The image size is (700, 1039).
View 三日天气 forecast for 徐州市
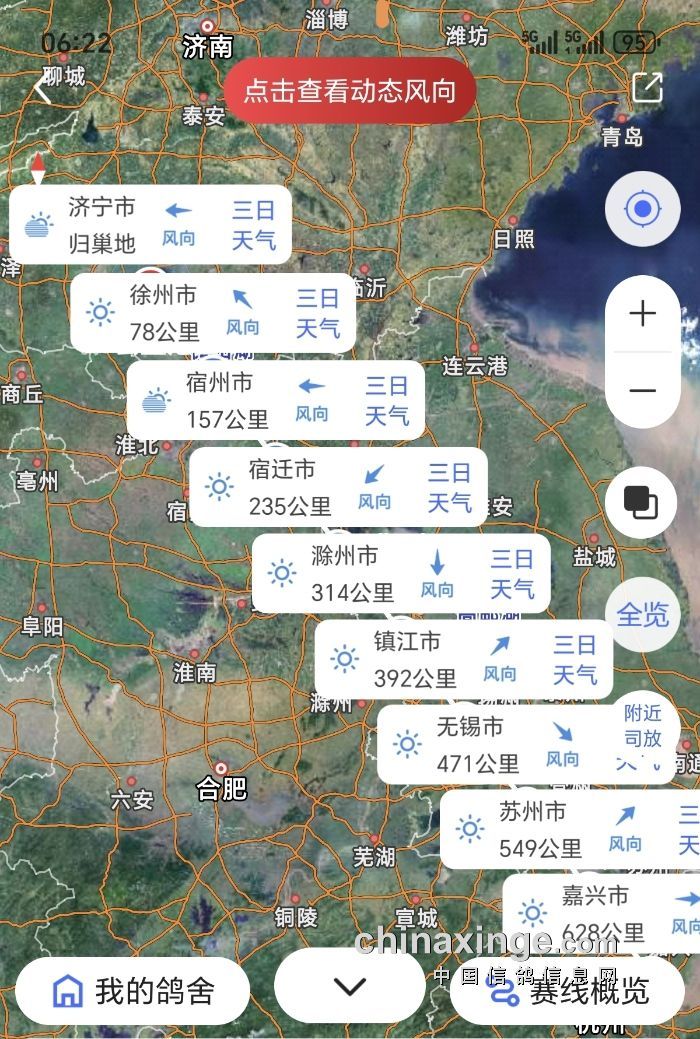pyautogui.click(x=317, y=313)
